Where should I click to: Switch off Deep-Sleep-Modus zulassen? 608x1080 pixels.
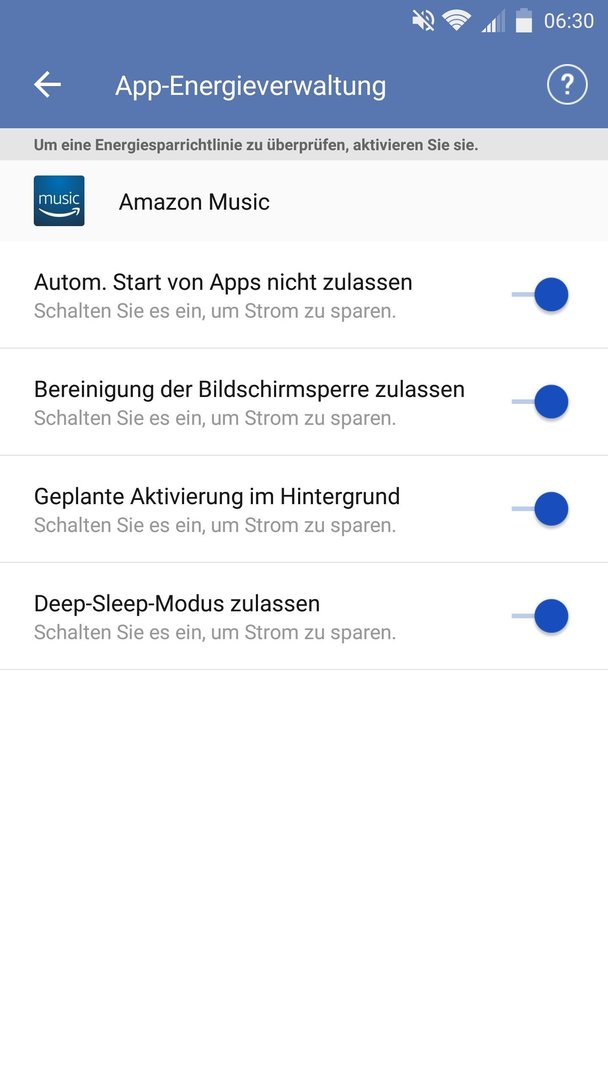[540, 616]
